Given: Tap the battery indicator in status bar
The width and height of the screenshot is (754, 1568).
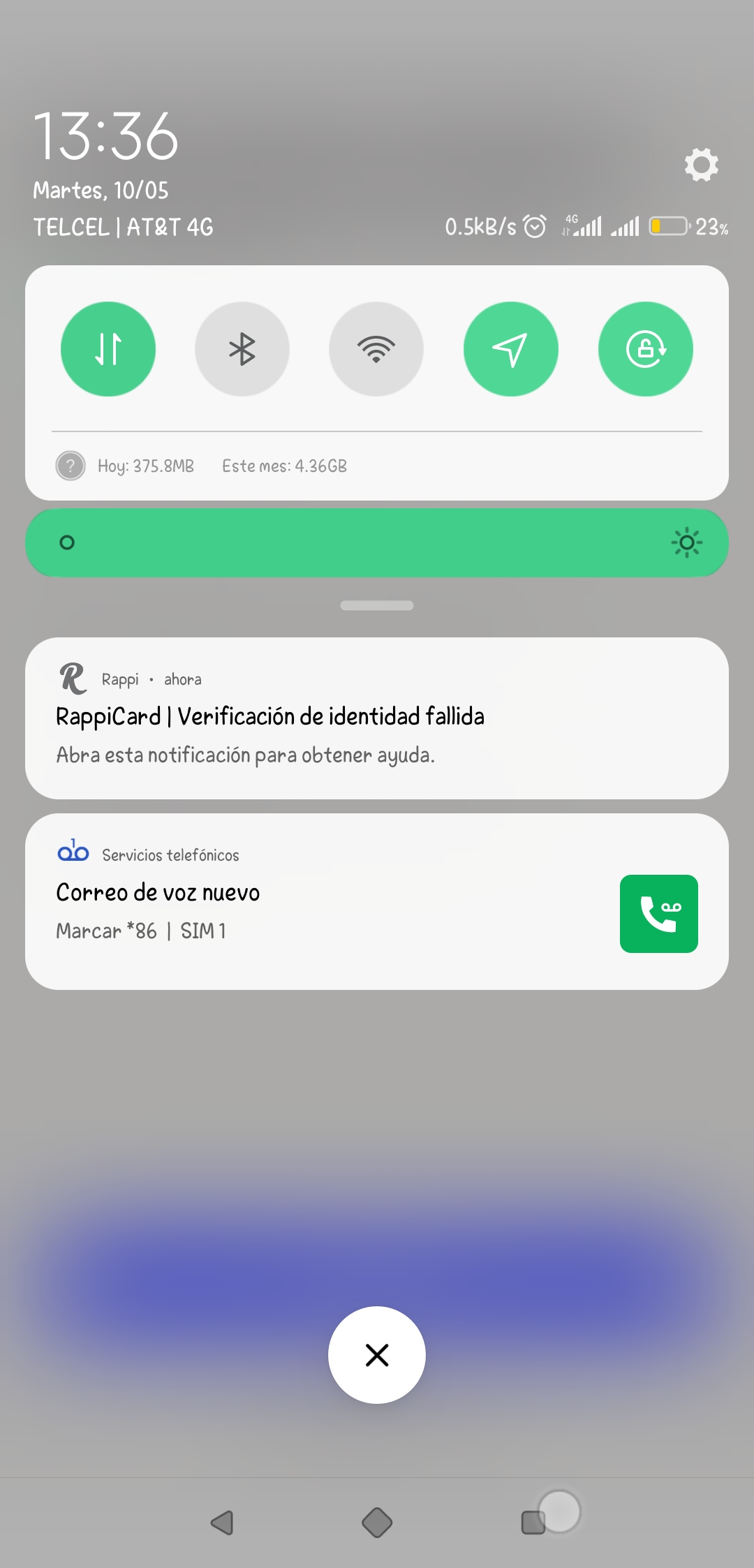Looking at the screenshot, I should coord(668,225).
